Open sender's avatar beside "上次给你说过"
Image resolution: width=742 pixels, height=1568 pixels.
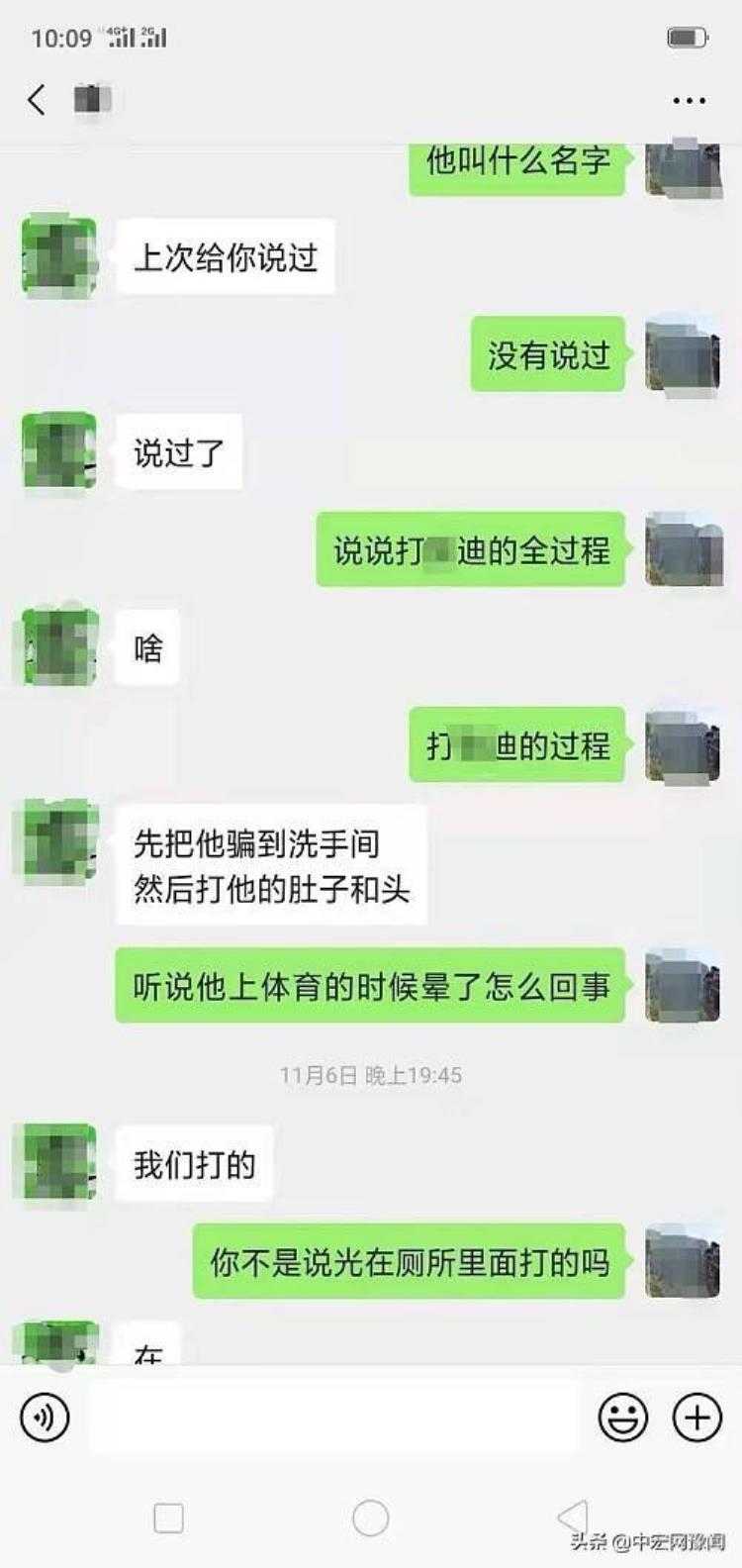pos(59,257)
